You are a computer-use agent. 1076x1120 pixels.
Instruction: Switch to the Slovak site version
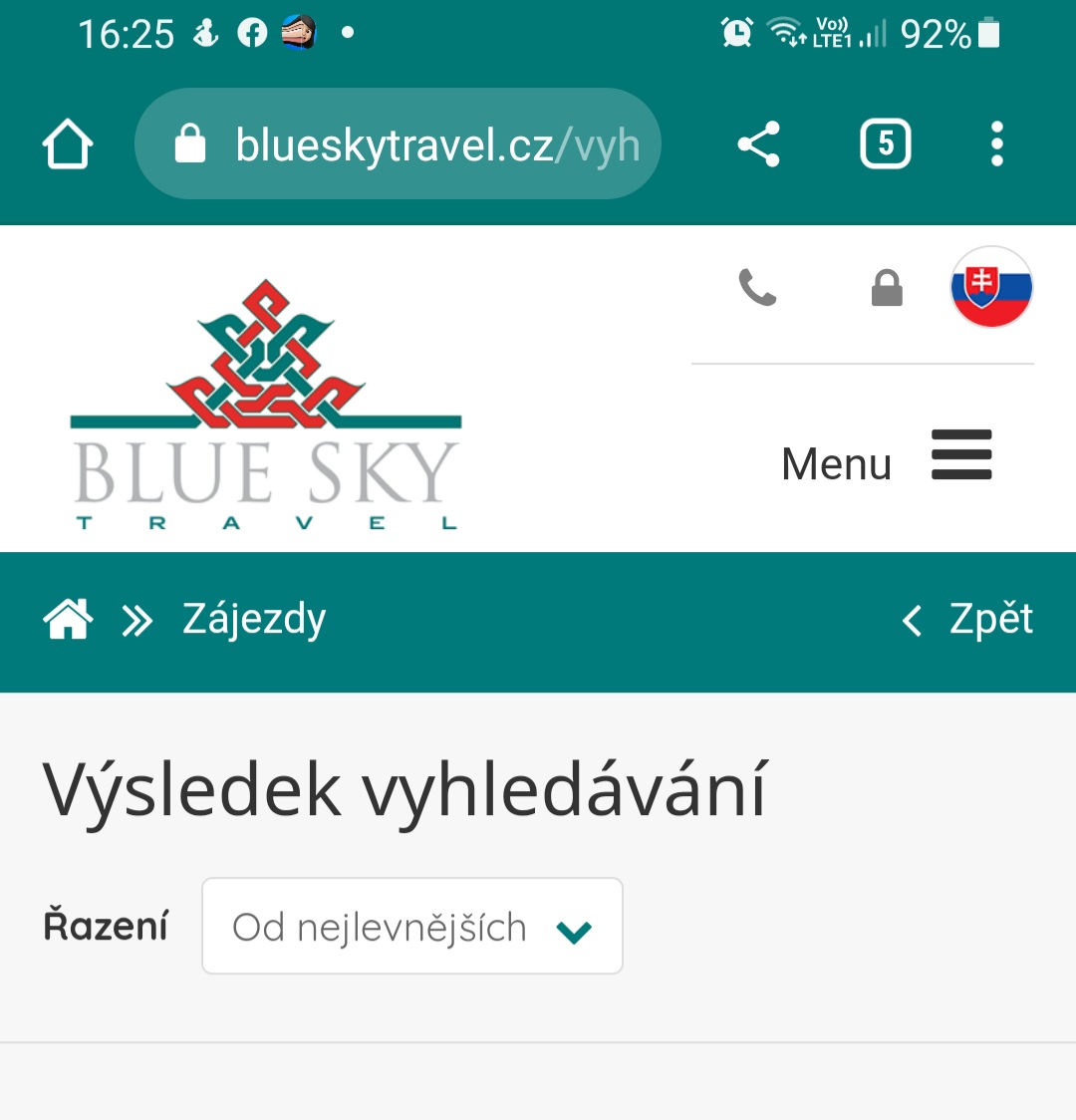(991, 287)
